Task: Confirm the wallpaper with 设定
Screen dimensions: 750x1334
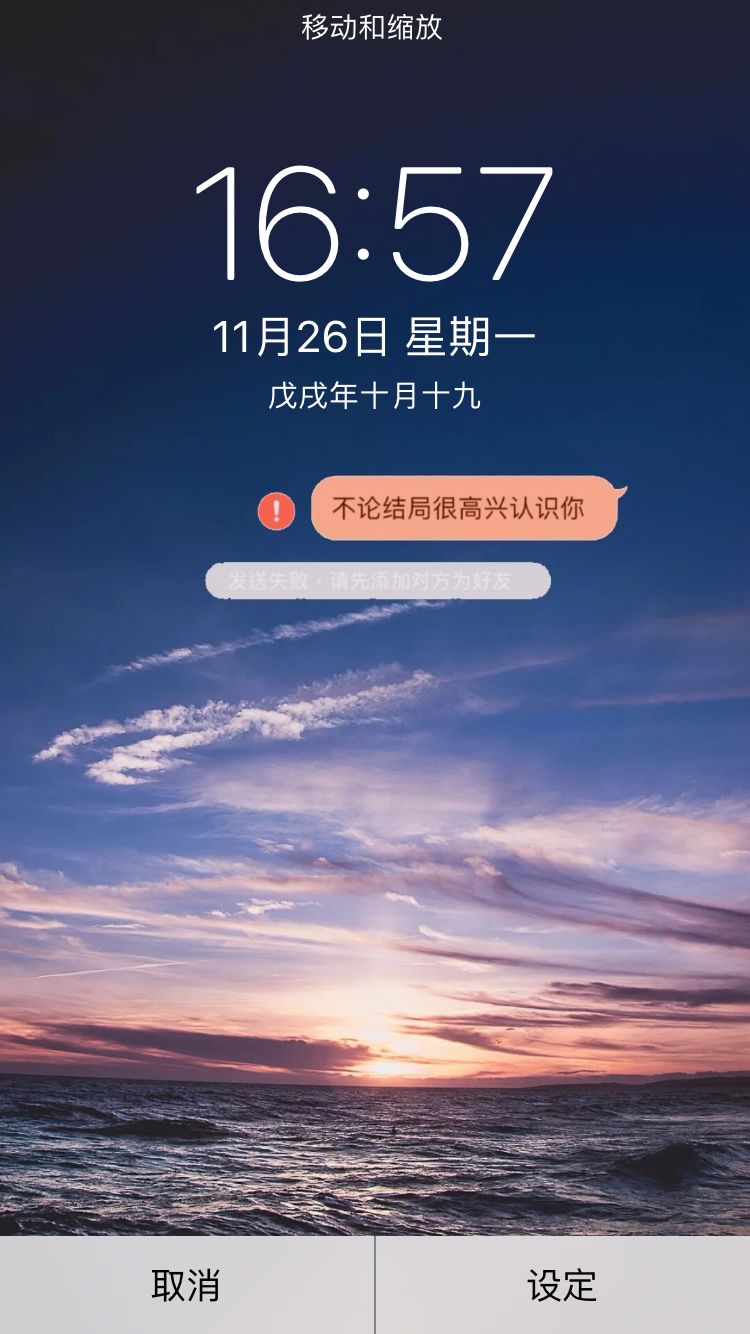Action: (562, 1285)
